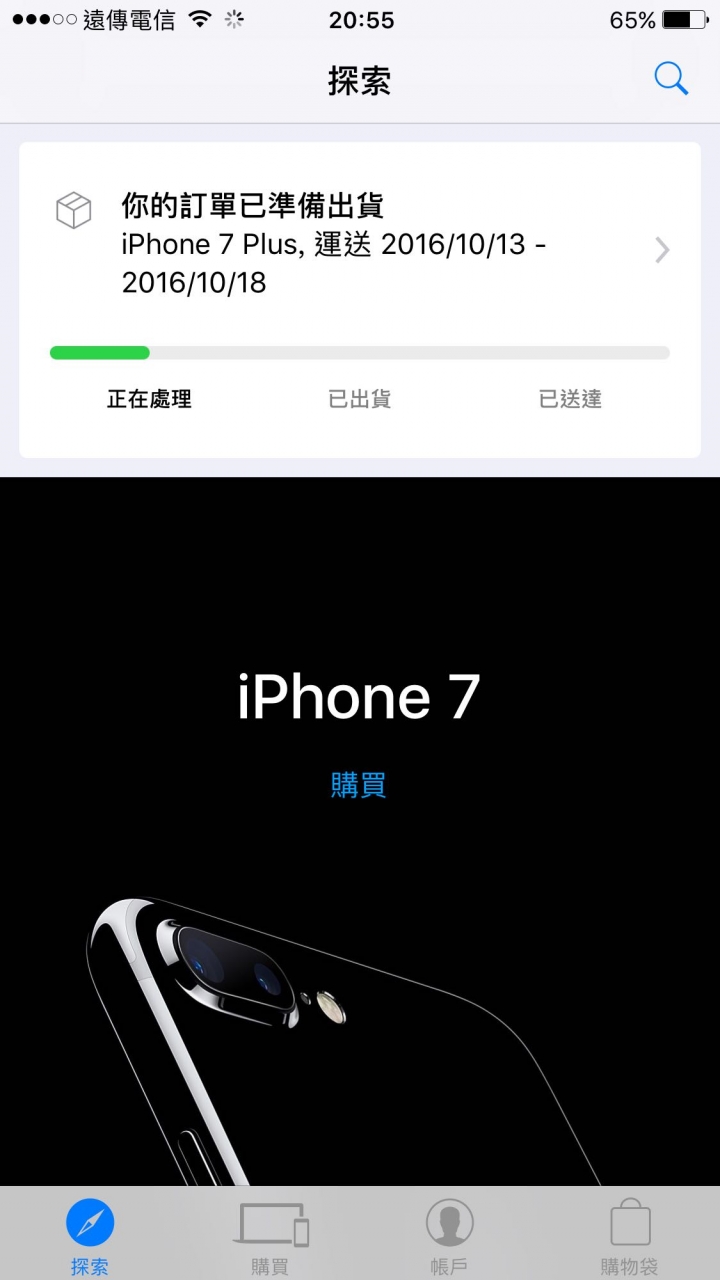Switch to the 探索 tab
720x1280 pixels.
pos(90,1235)
